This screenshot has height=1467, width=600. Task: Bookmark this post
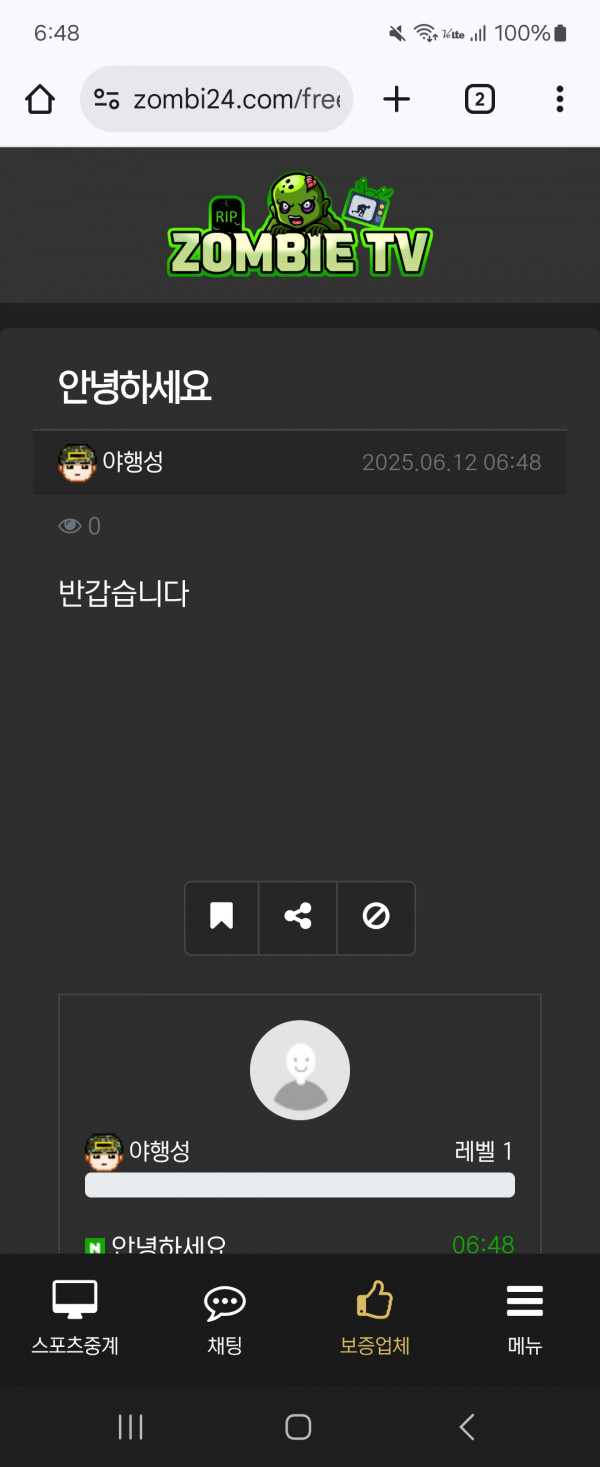(x=222, y=916)
